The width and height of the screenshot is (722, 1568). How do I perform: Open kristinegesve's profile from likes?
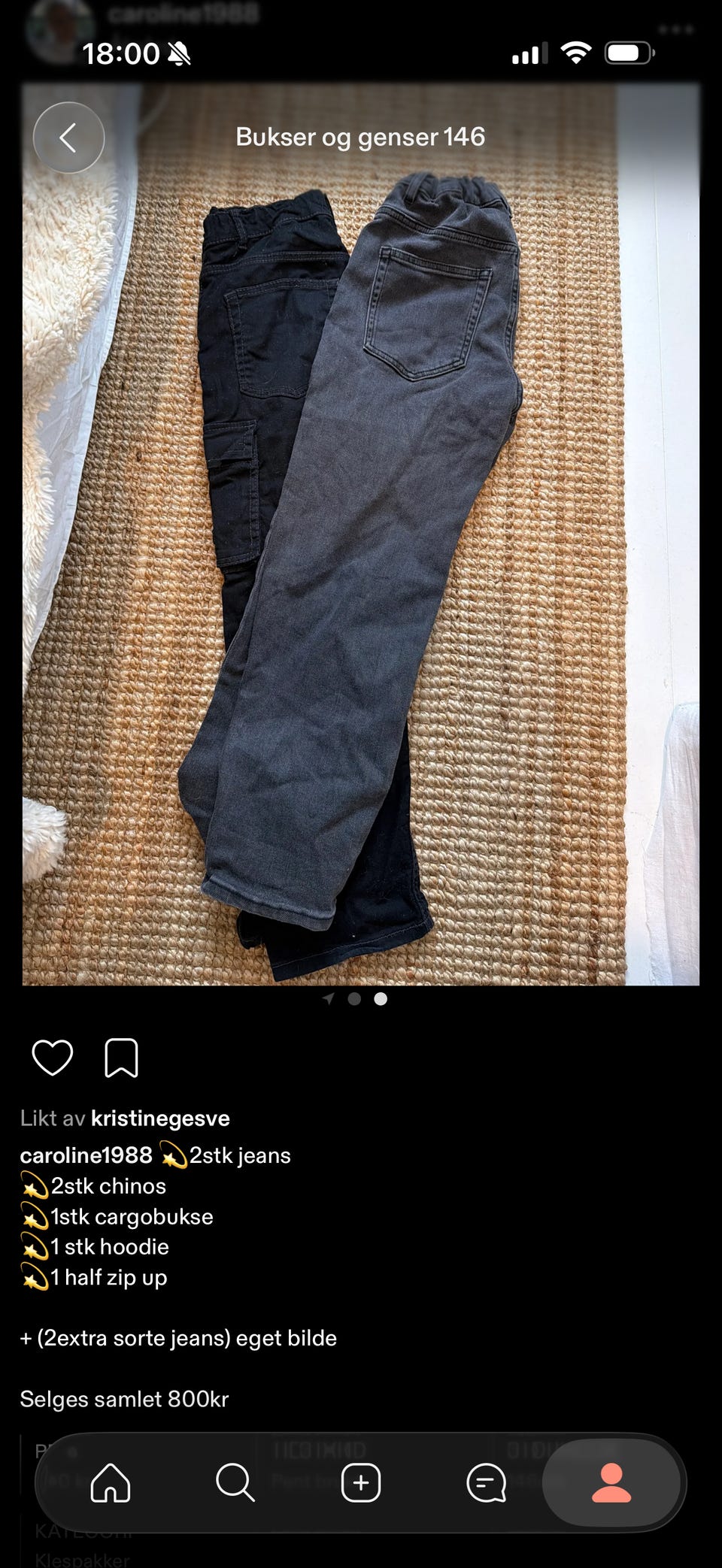160,1118
